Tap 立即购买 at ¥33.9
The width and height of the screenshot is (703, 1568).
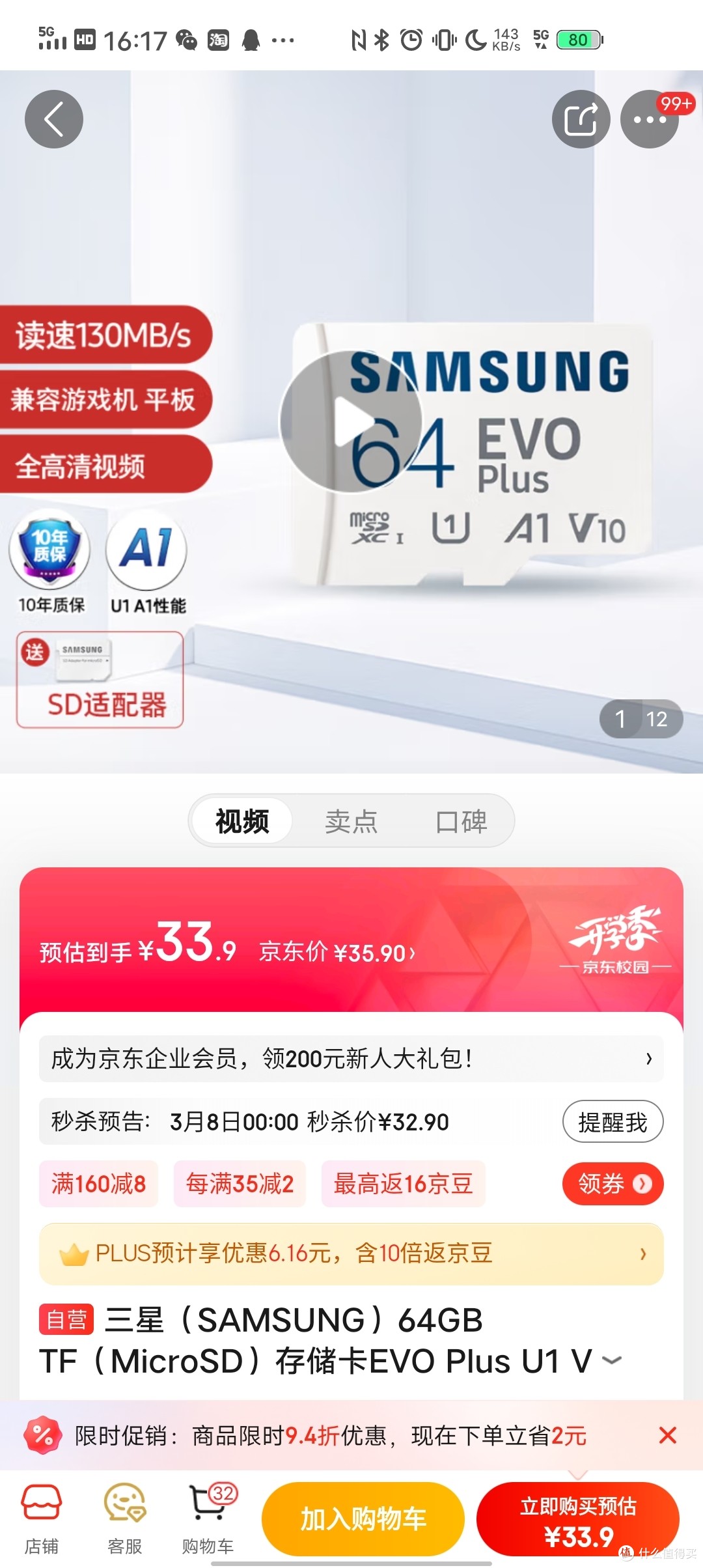[578, 1519]
